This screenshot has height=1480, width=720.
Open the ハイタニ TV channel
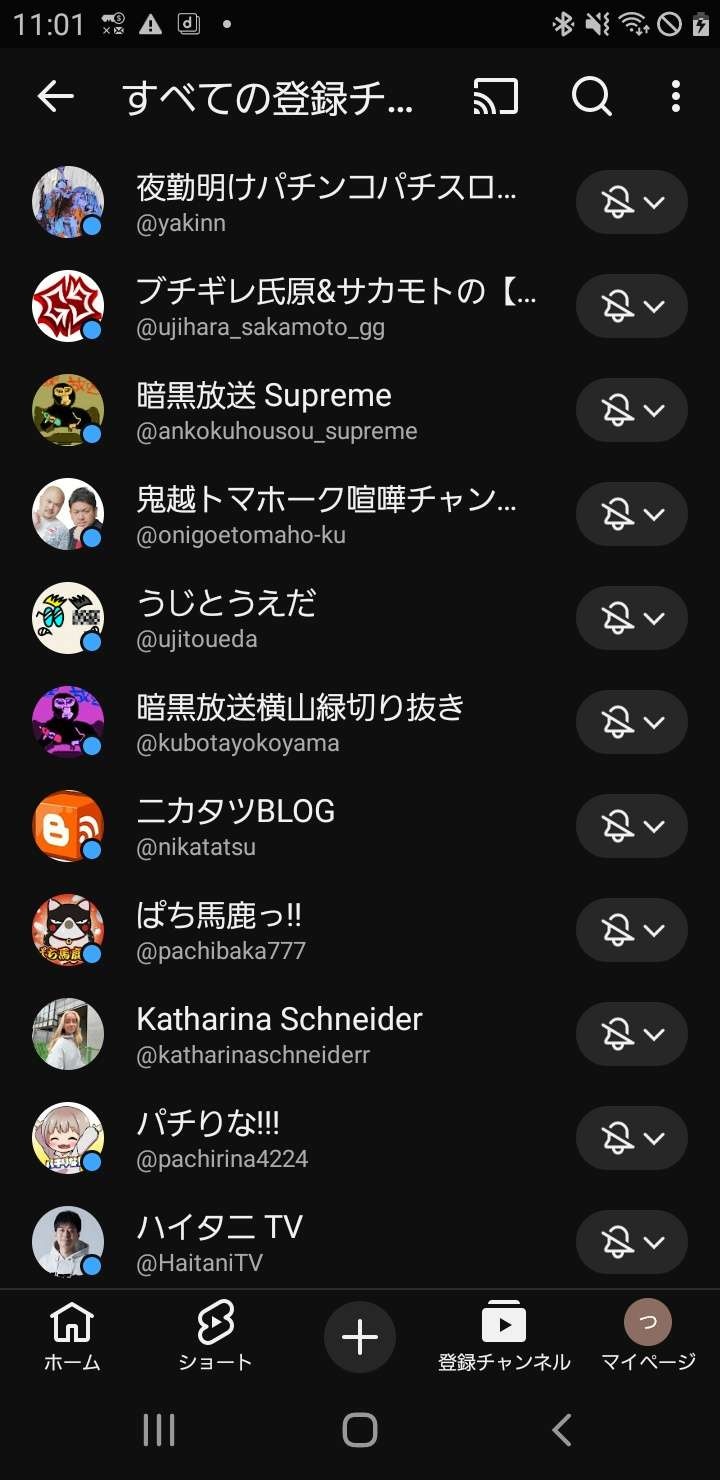click(220, 1242)
